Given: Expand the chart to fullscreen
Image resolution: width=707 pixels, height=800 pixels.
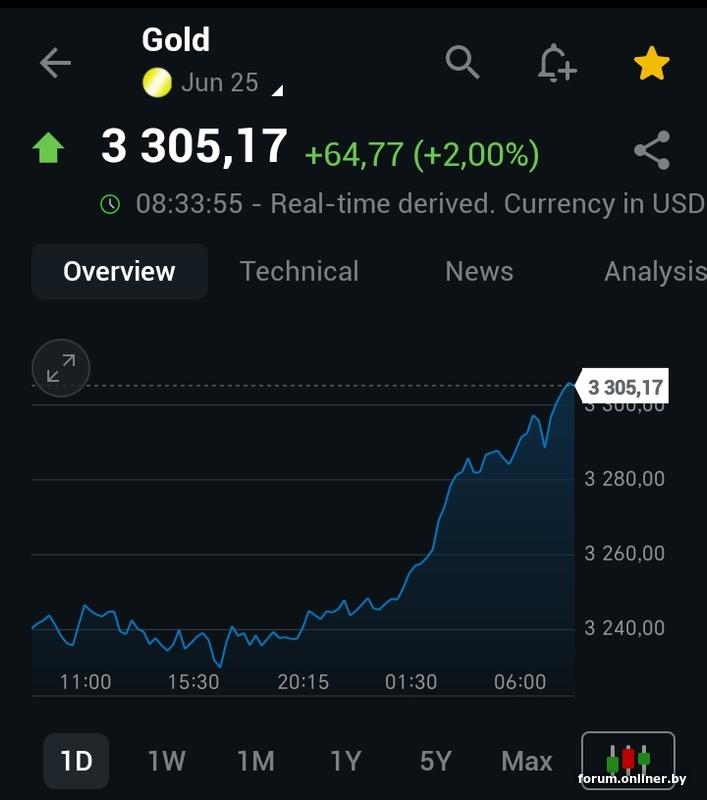Looking at the screenshot, I should 61,368.
